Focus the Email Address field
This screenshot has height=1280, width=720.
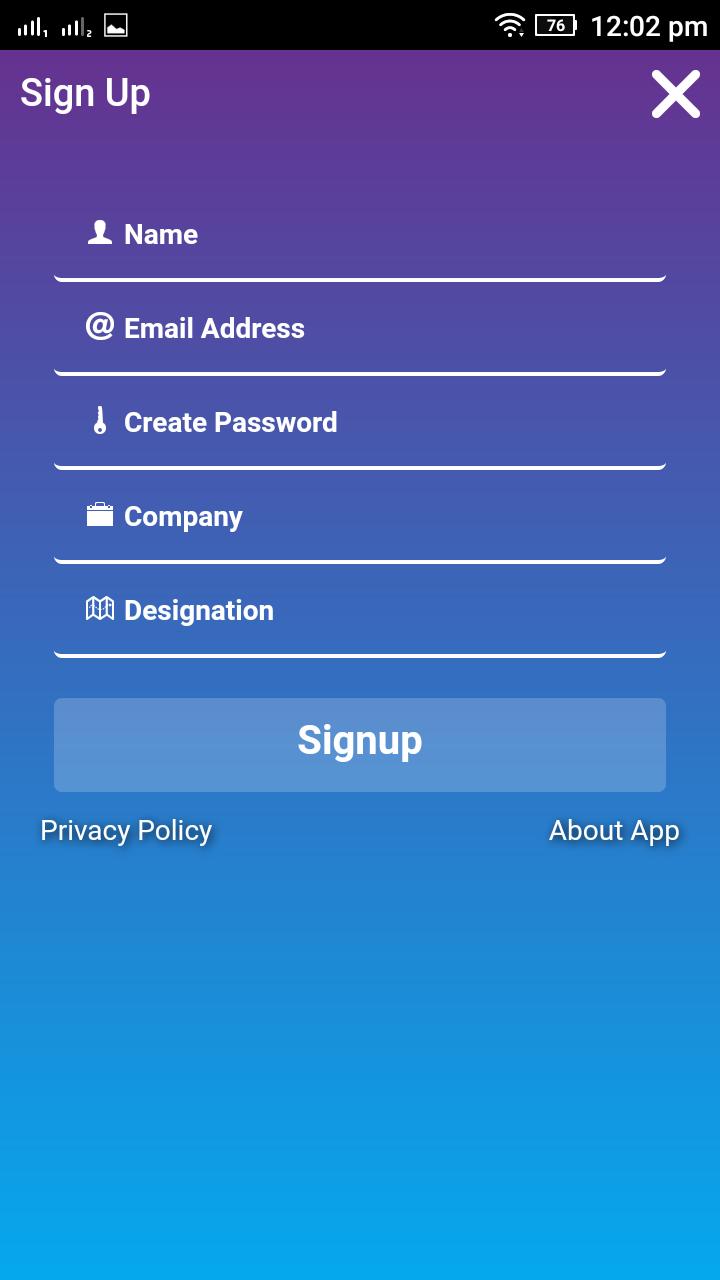point(360,329)
